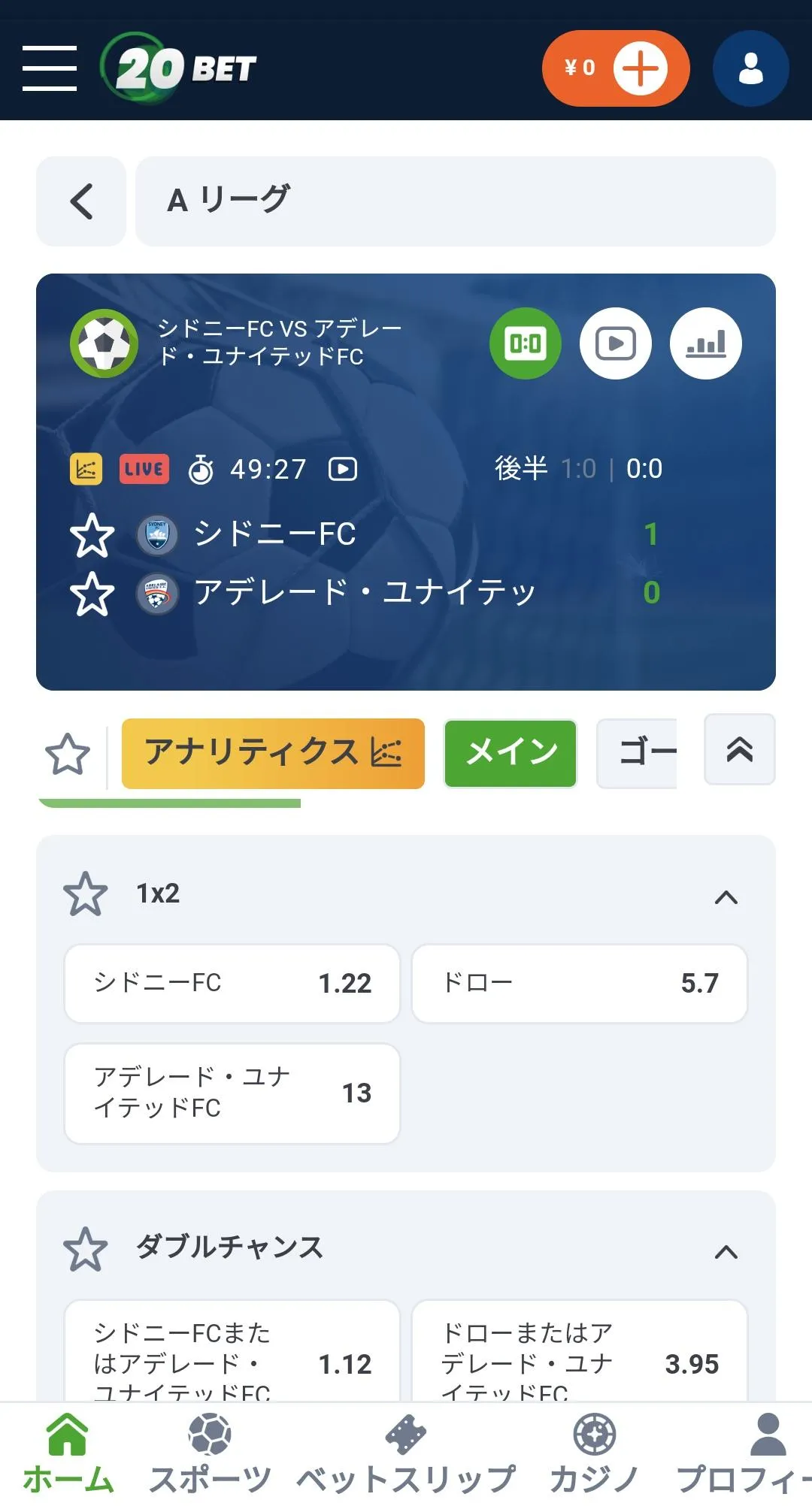The image size is (812, 1512).
Task: Collapse the 1x2 market section
Action: 726,897
